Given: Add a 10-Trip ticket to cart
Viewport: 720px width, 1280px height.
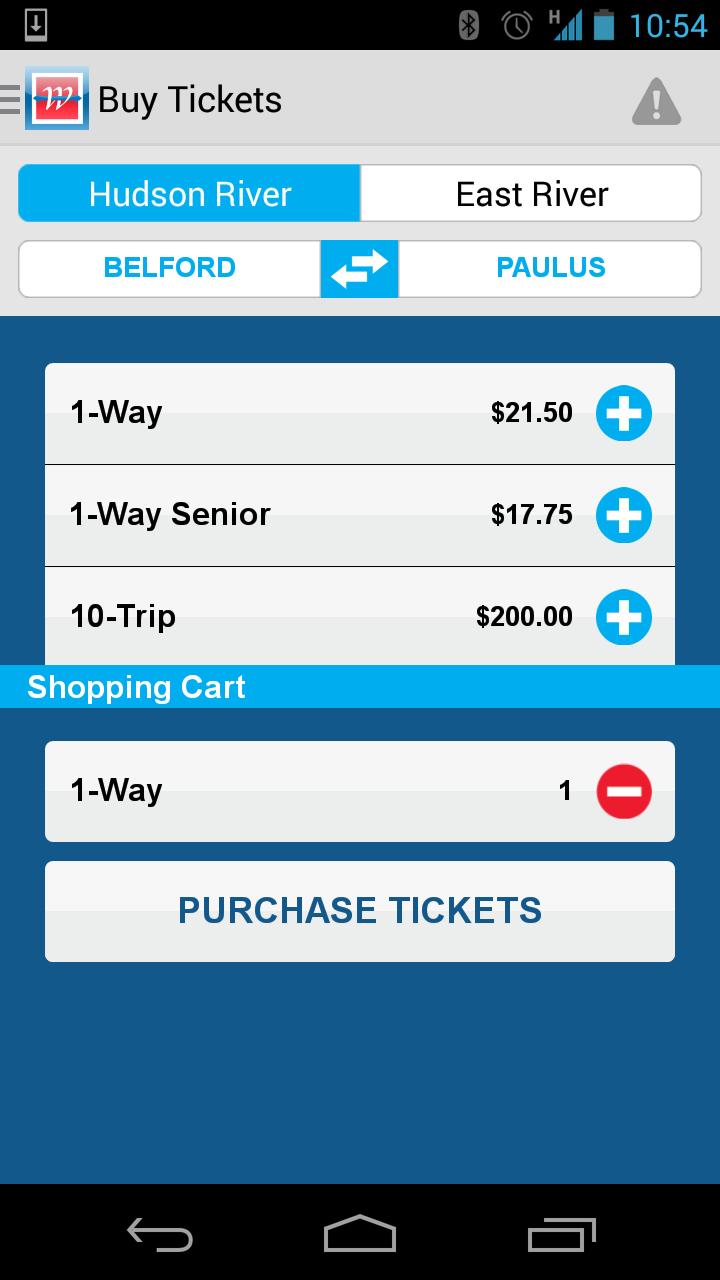Looking at the screenshot, I should click(x=624, y=617).
